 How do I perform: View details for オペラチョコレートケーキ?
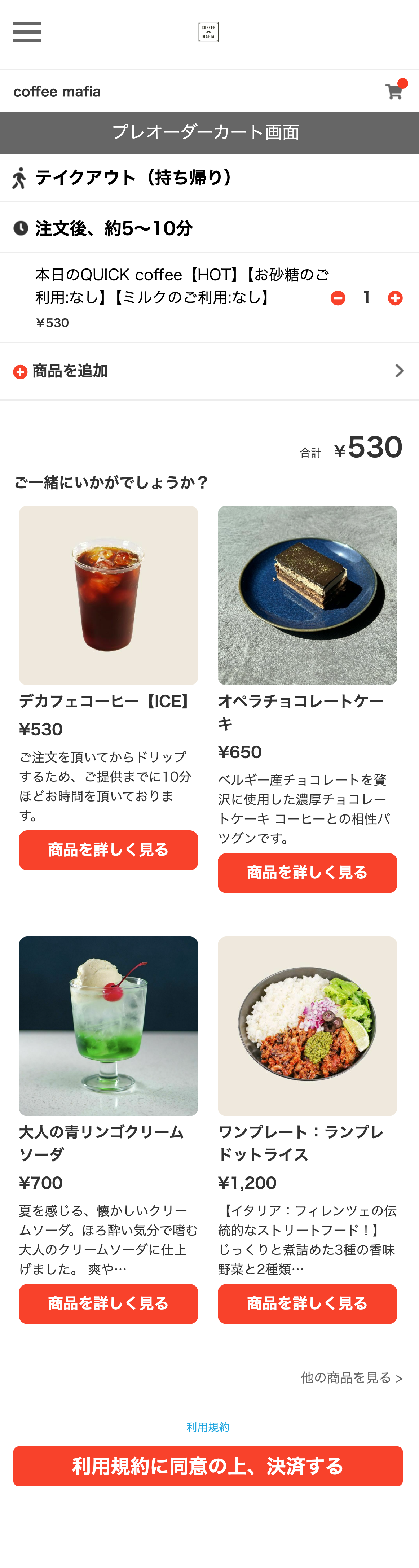(307, 872)
